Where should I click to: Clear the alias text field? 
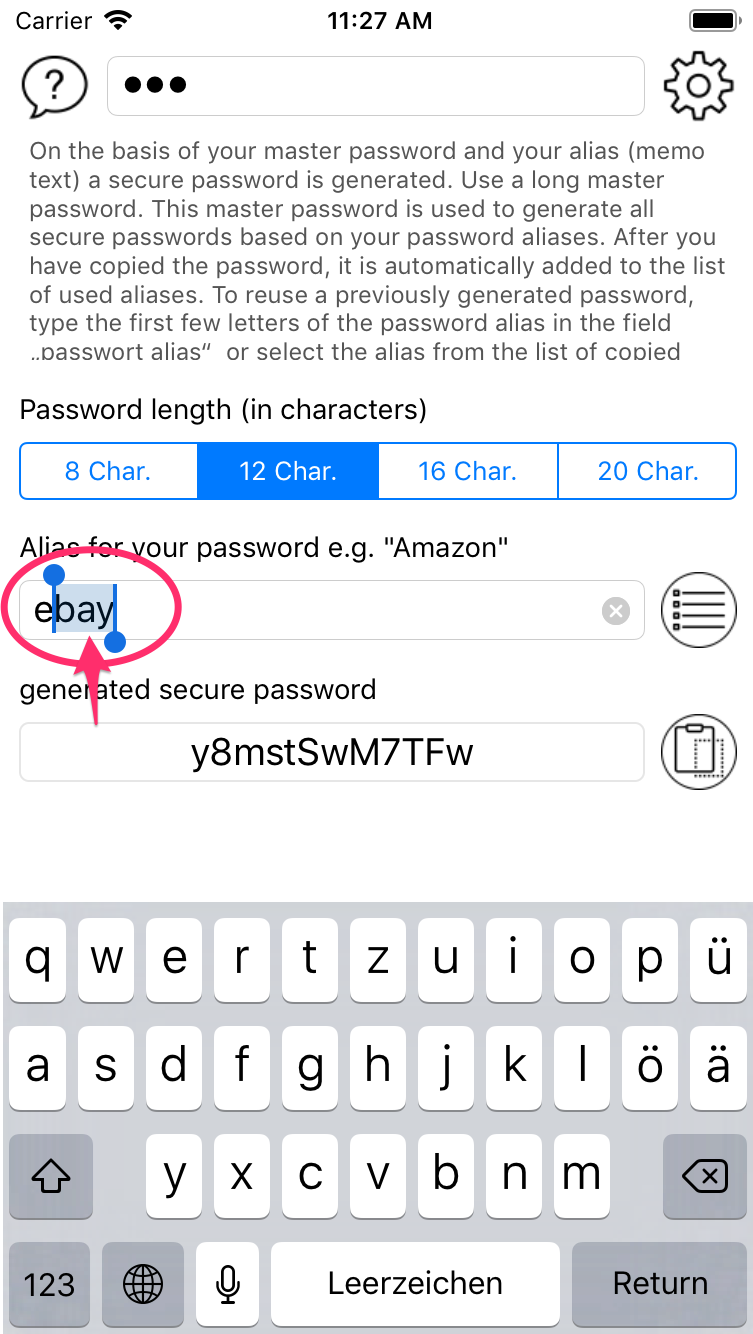[x=616, y=611]
